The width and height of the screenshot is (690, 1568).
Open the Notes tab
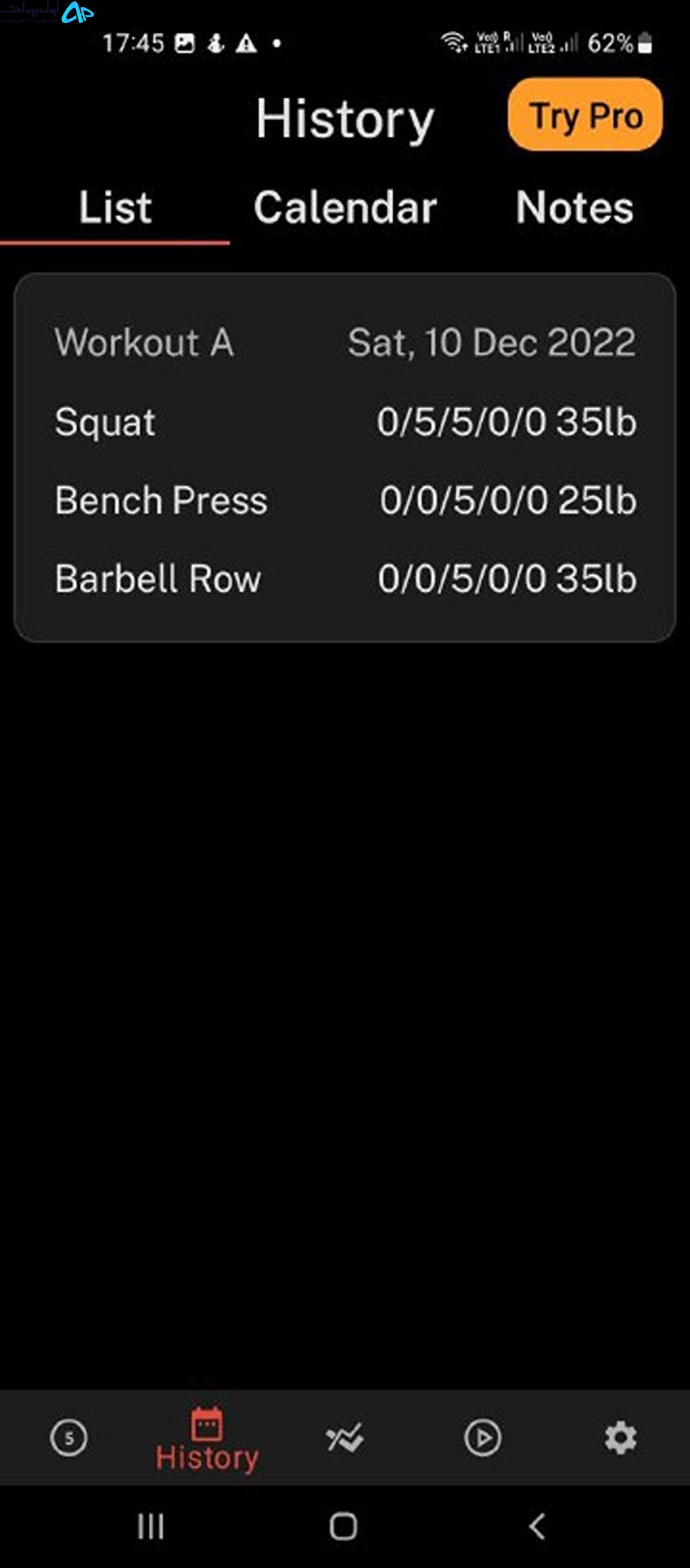coord(575,208)
